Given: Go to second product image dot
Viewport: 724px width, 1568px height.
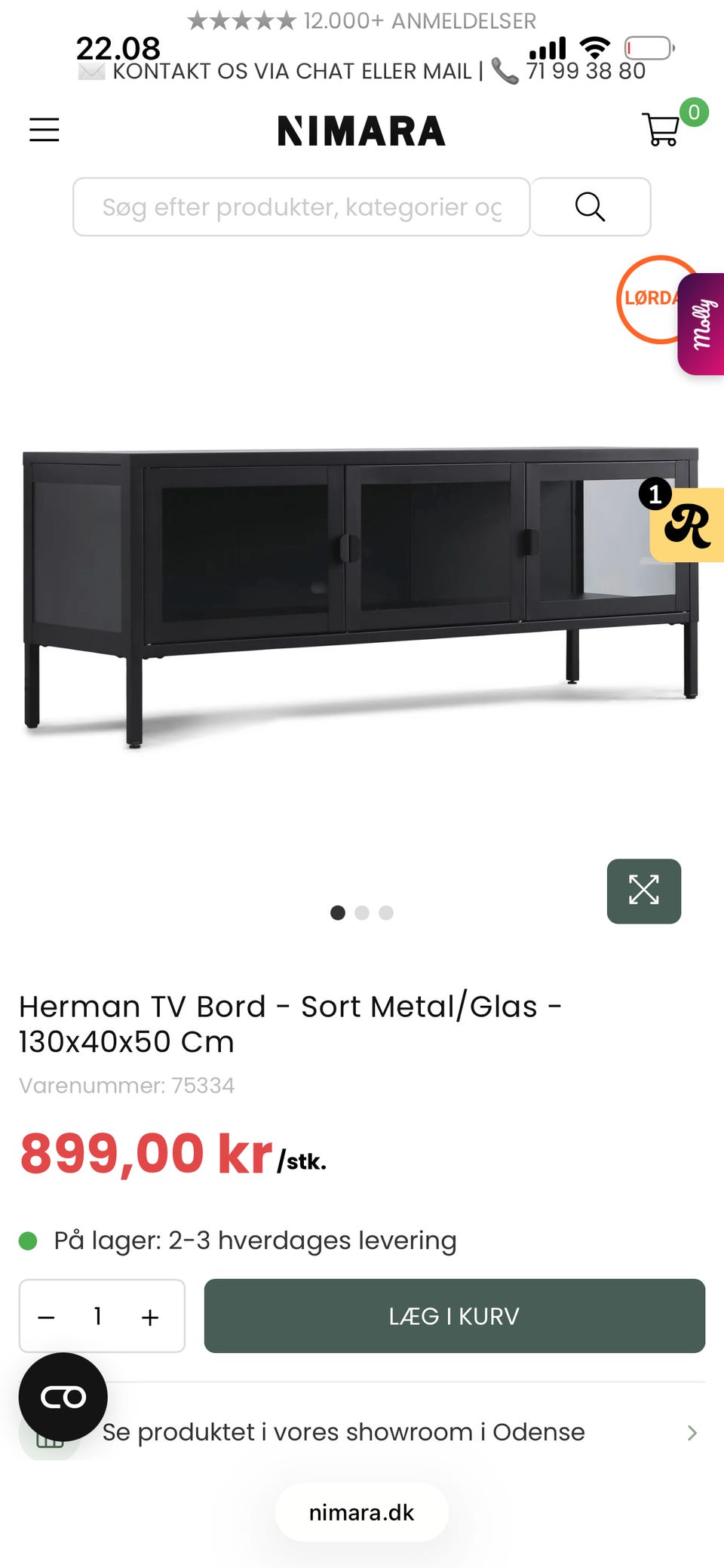Looking at the screenshot, I should [x=362, y=913].
